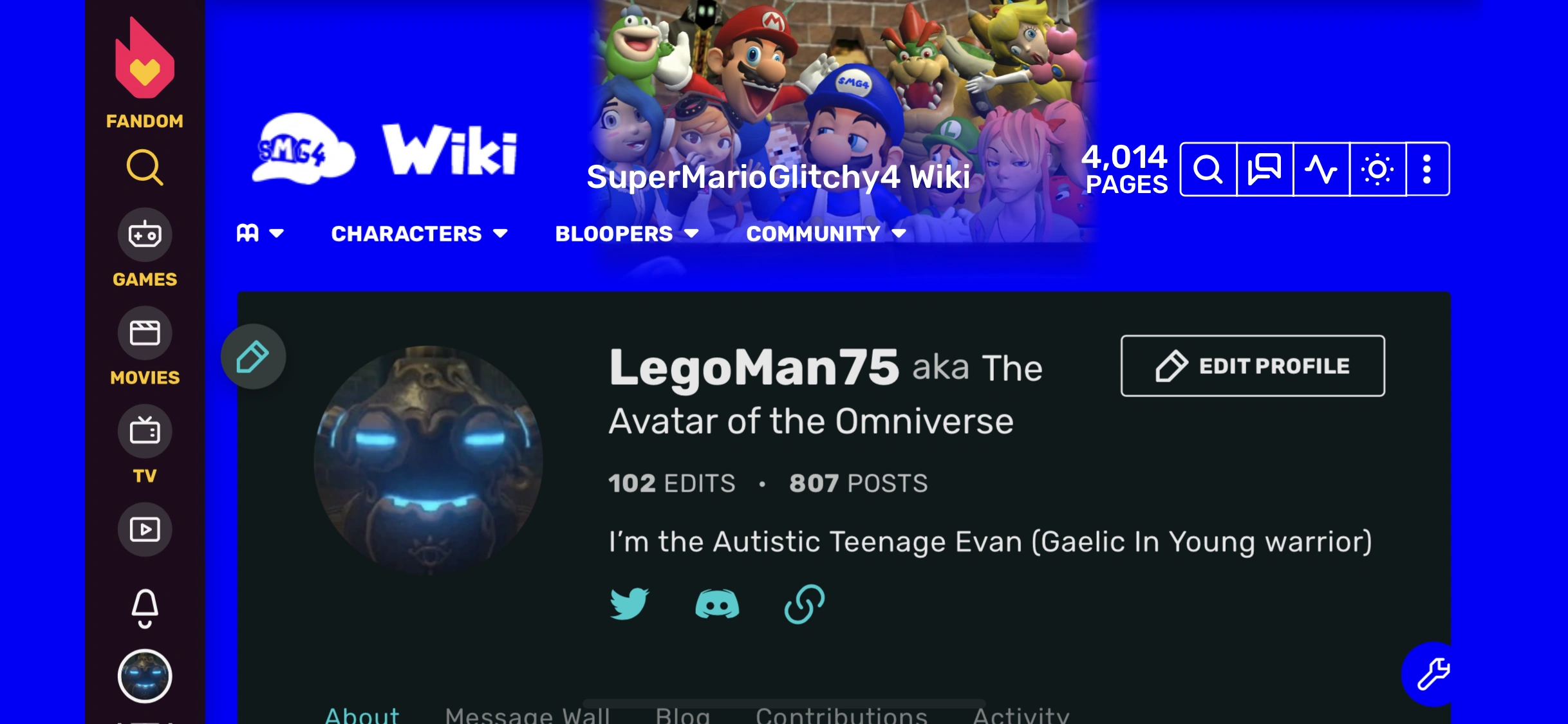Open the wiki discussions icon
Viewport: 1568px width, 724px height.
tap(1265, 169)
